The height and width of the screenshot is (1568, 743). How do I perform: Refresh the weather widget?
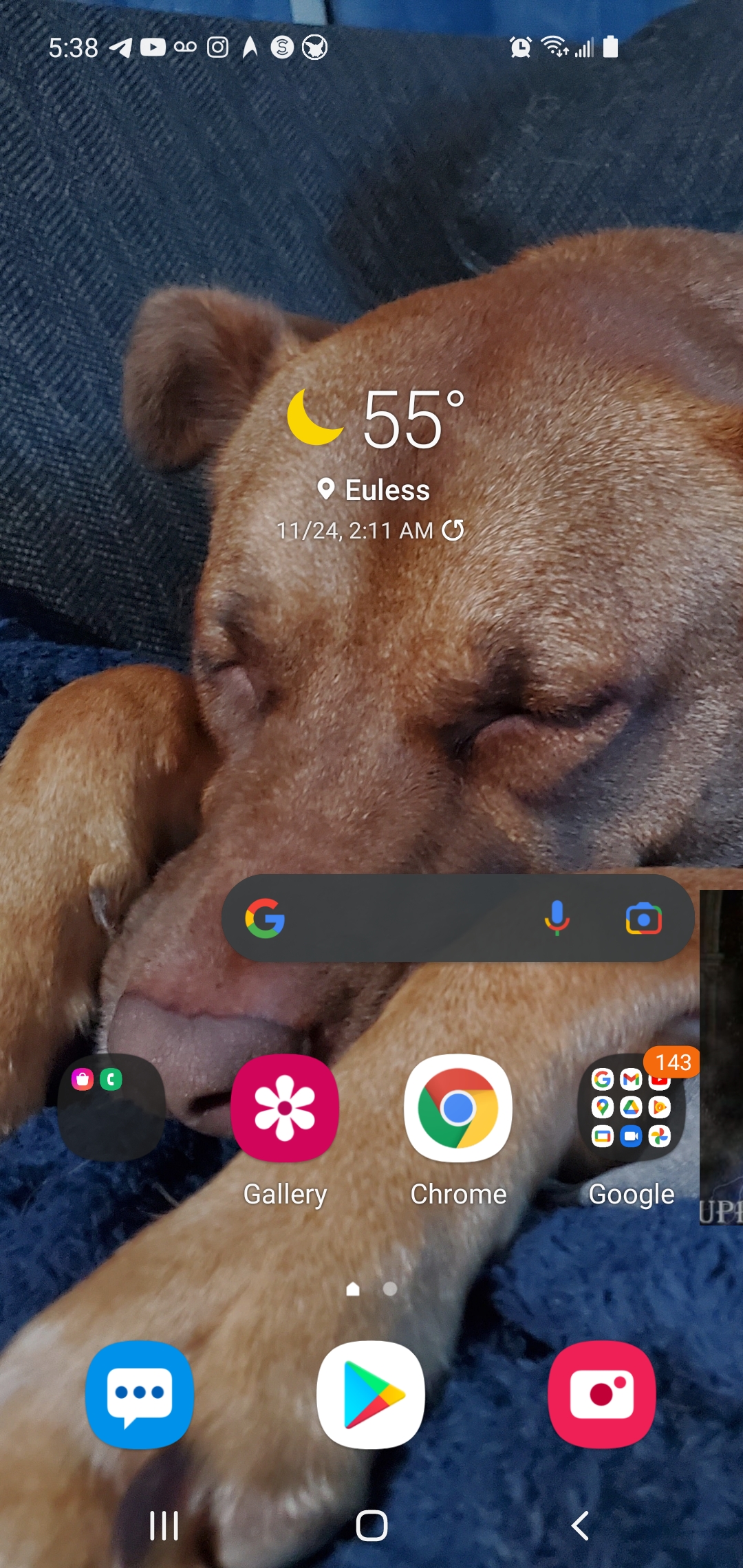point(453,530)
